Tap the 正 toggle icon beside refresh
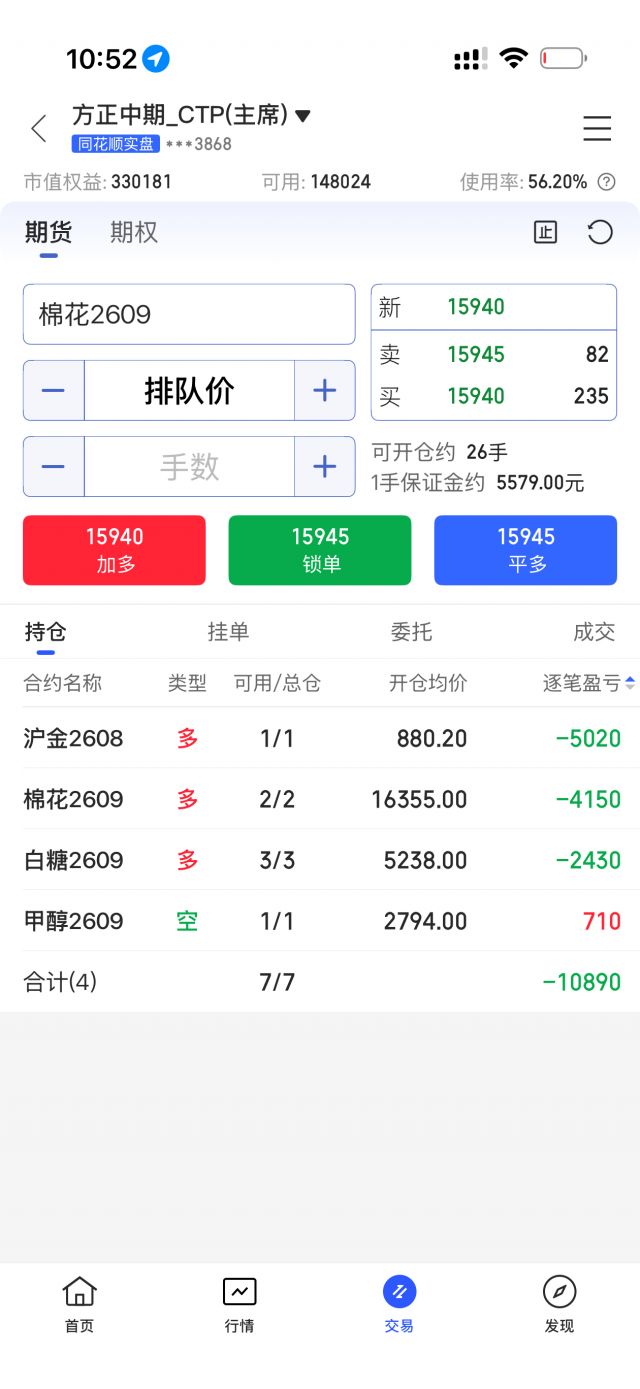Viewport: 640px width, 1389px height. pyautogui.click(x=545, y=233)
